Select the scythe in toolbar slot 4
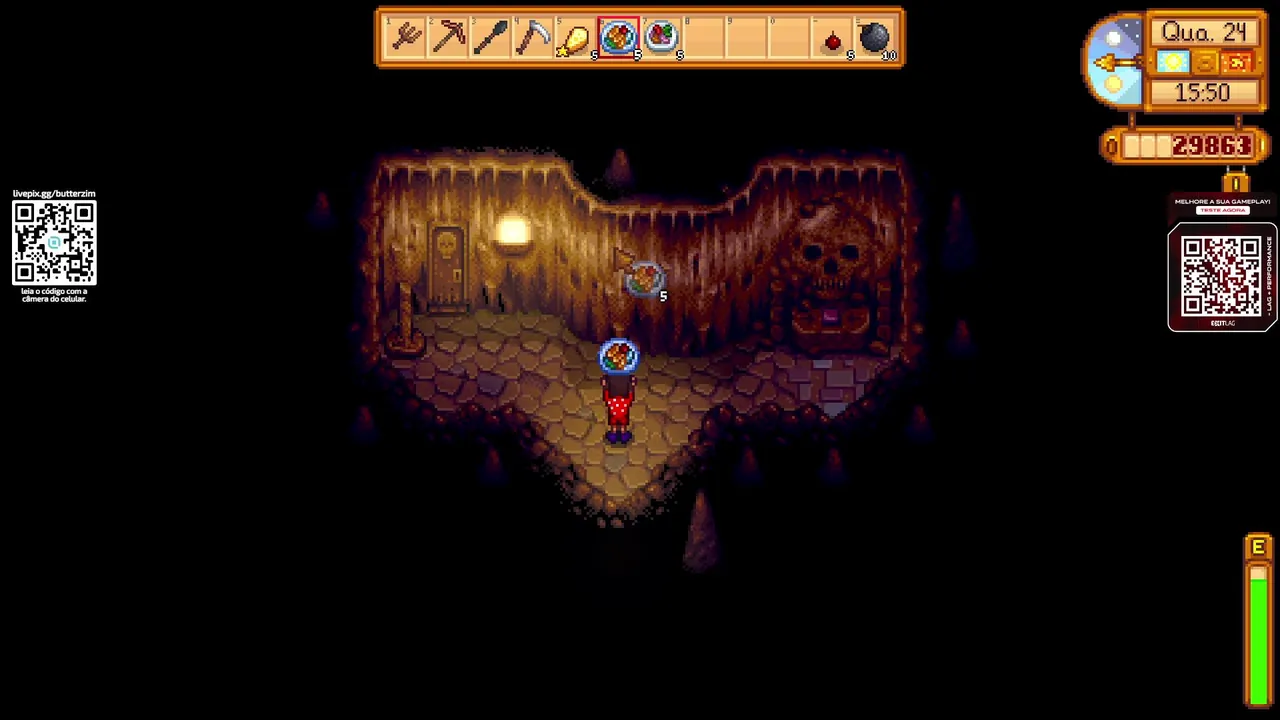The height and width of the screenshot is (720, 1280). click(x=533, y=38)
